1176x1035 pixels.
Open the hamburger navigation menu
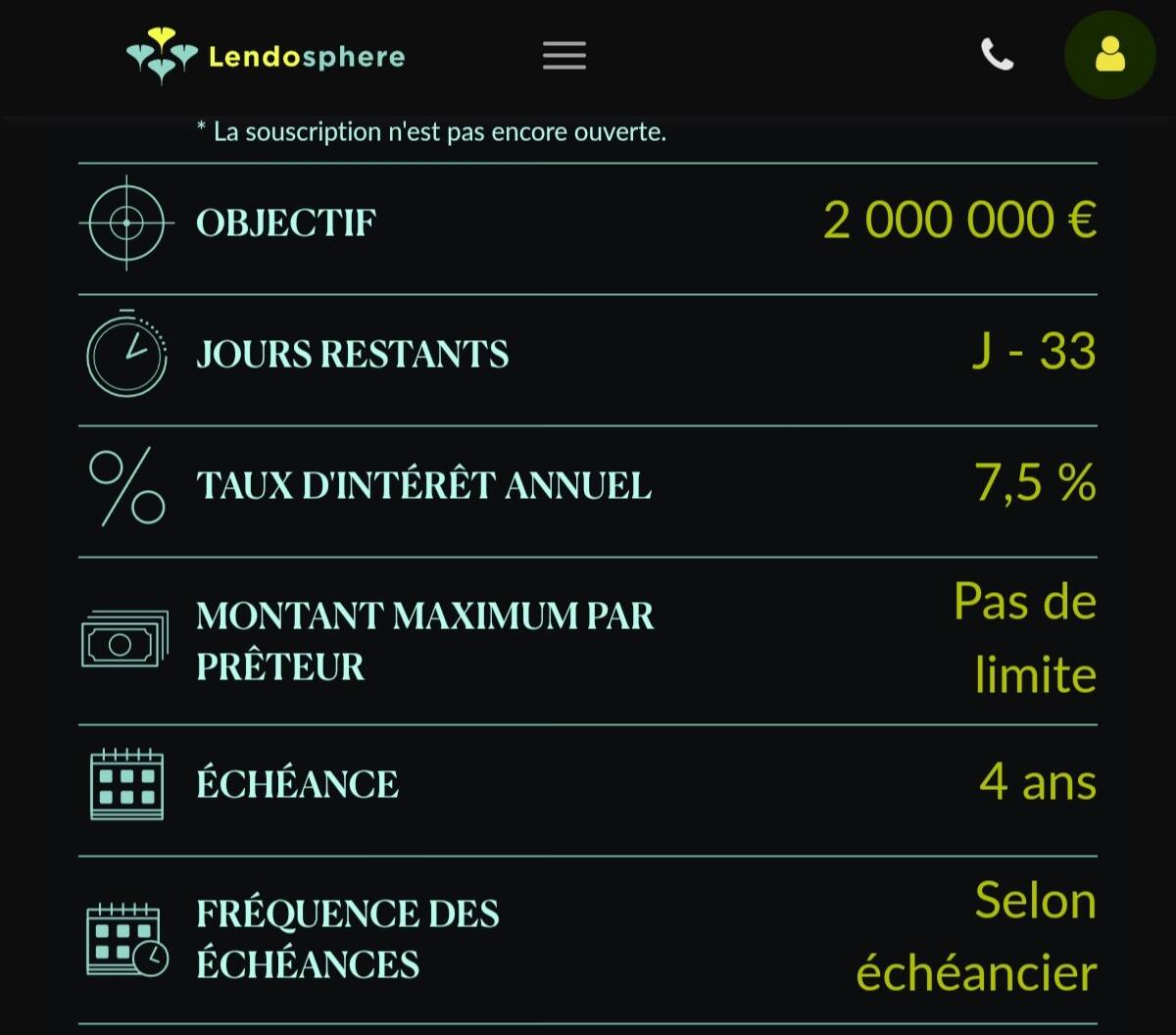coord(564,55)
